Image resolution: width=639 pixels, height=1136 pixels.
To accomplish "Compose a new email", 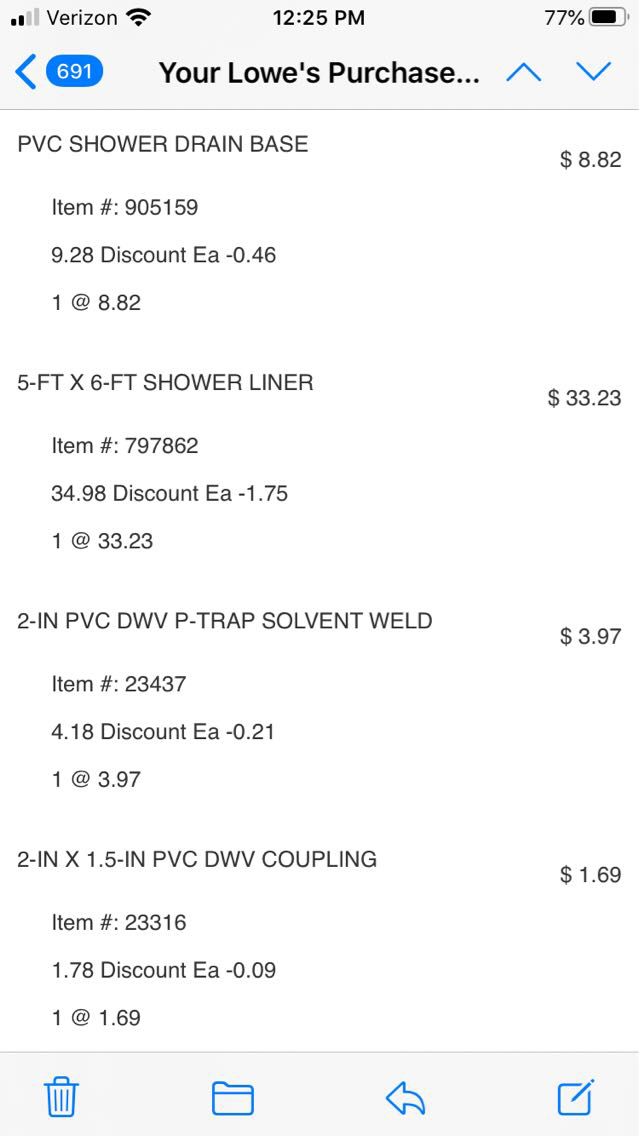I will 576,1098.
